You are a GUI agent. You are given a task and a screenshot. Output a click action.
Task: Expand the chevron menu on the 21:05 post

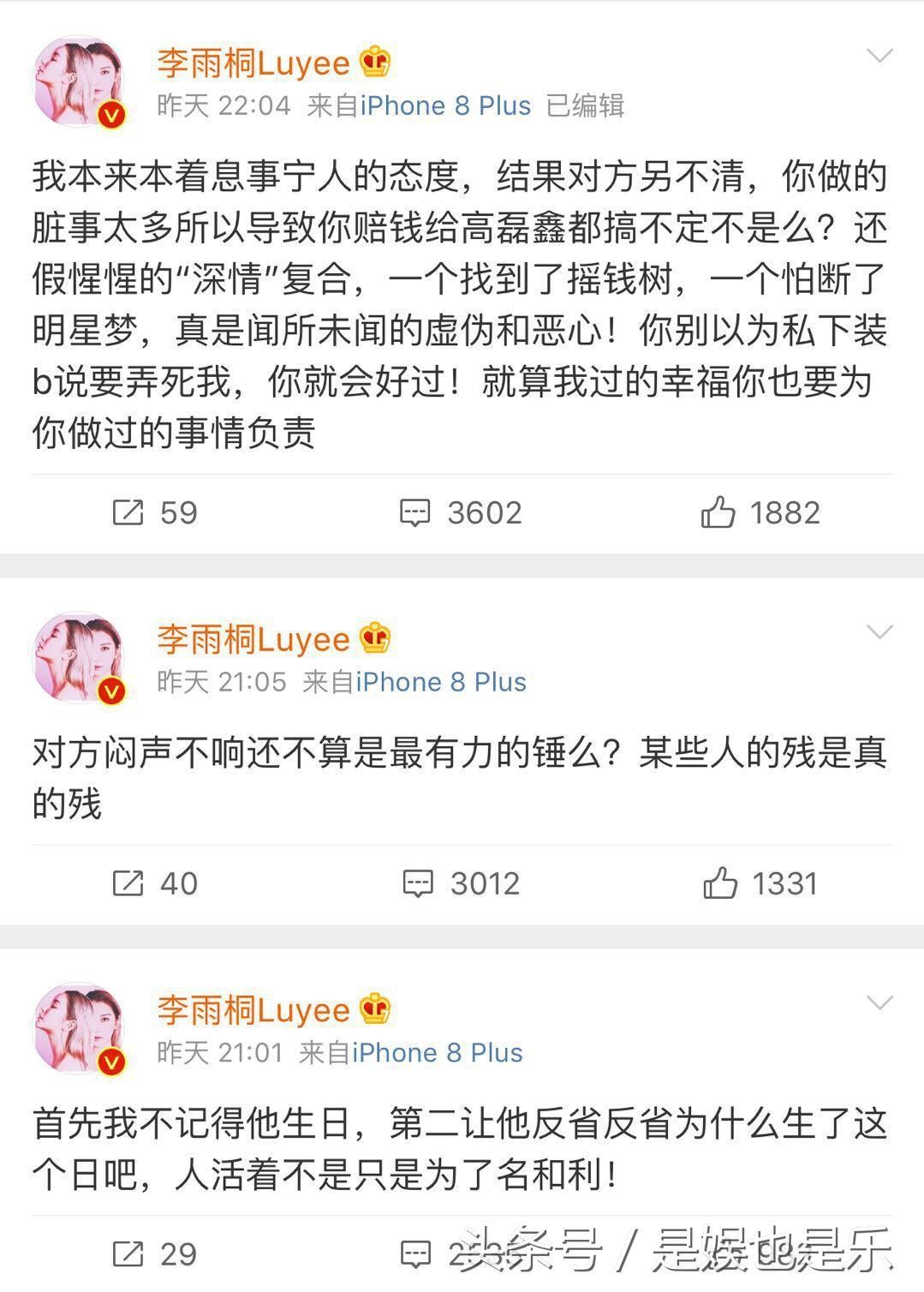[x=879, y=633]
